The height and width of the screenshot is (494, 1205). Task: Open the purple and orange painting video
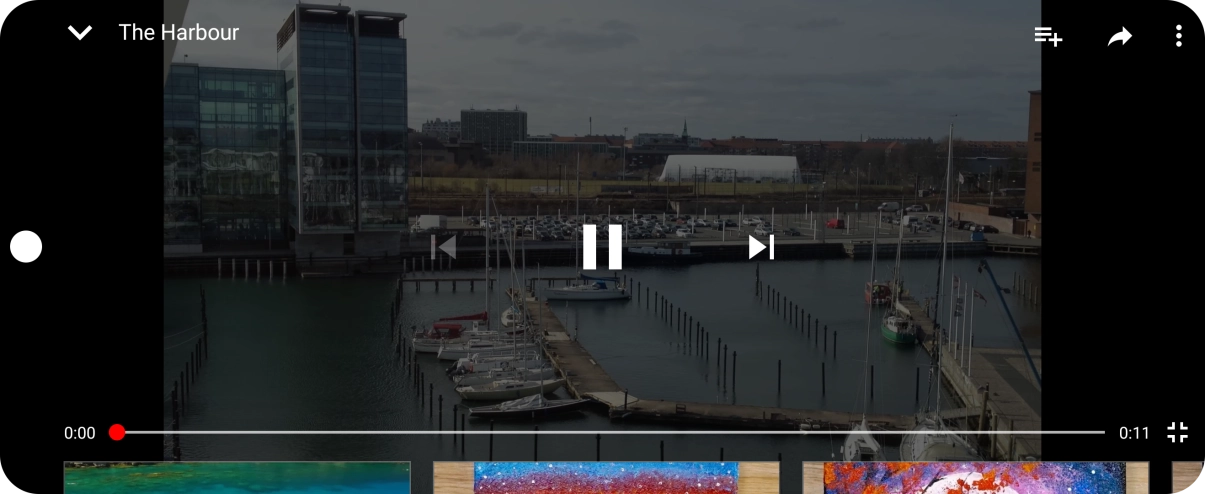tap(975, 477)
